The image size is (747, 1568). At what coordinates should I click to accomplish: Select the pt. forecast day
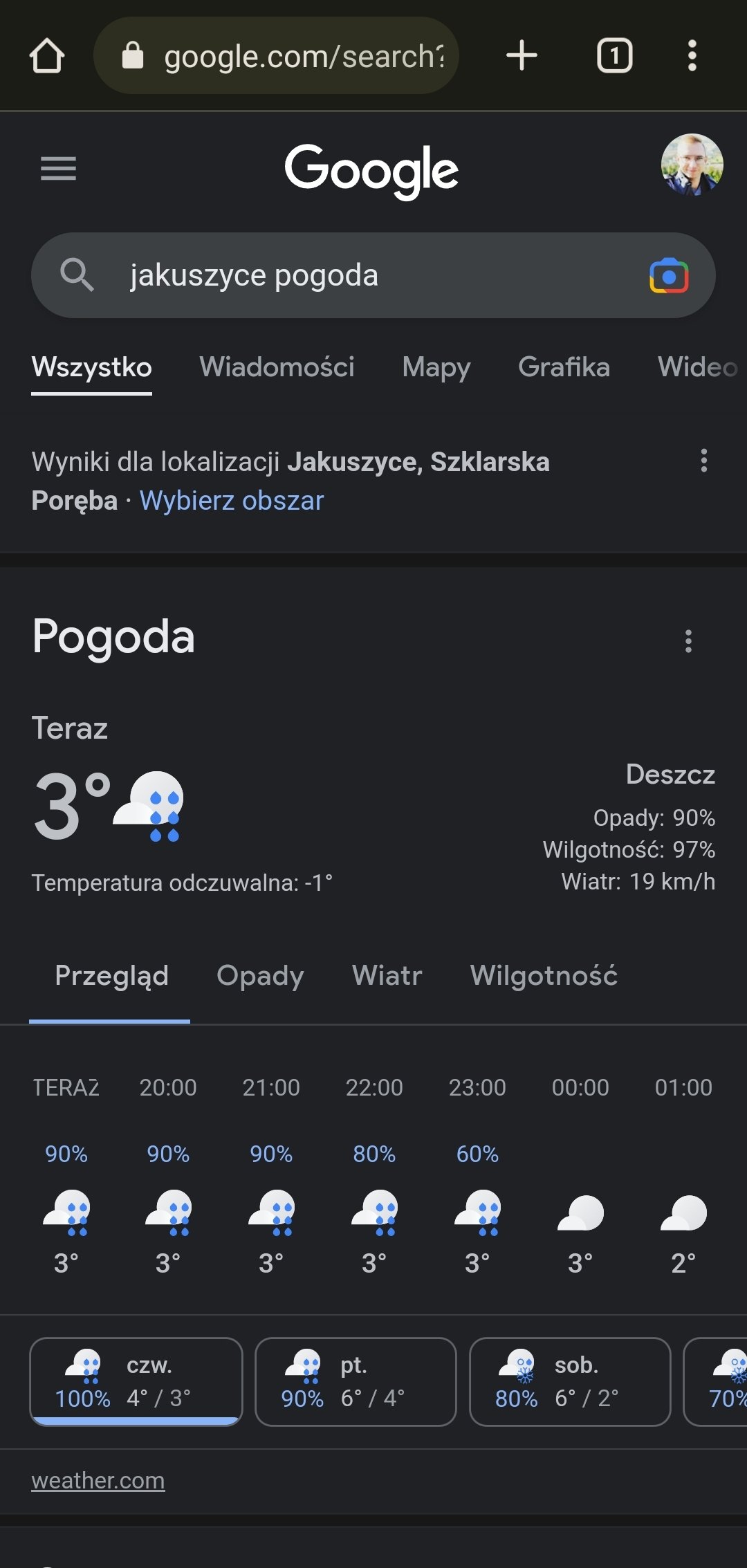356,1381
